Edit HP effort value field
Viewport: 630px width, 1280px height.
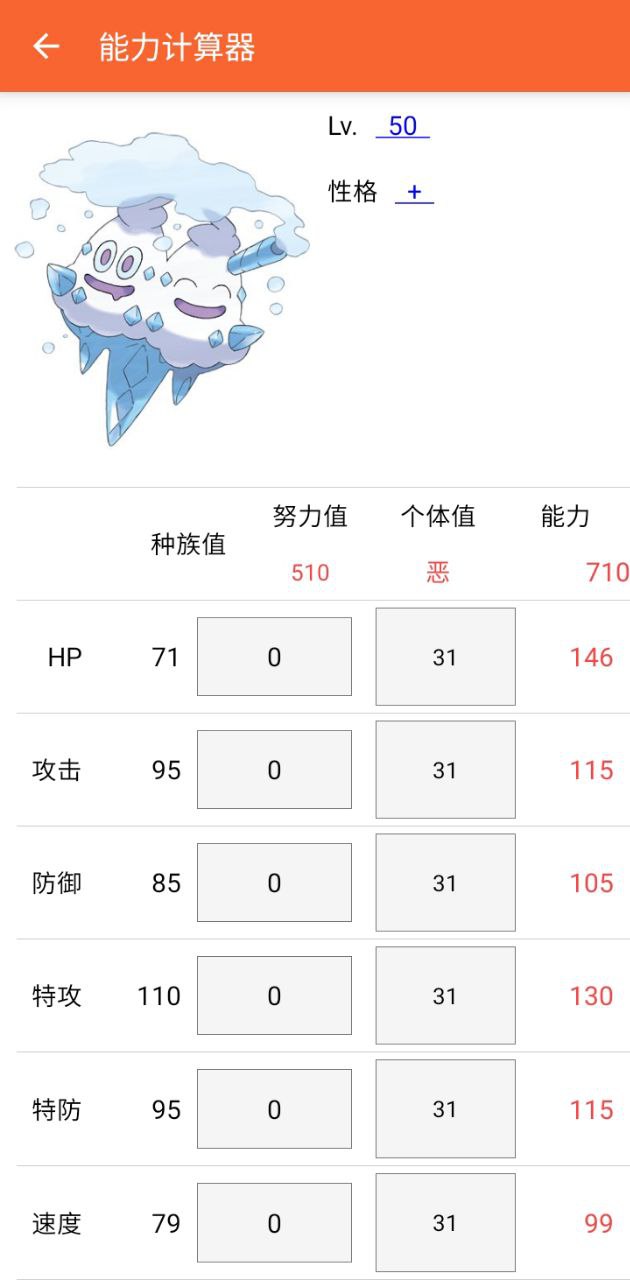pyautogui.click(x=274, y=657)
